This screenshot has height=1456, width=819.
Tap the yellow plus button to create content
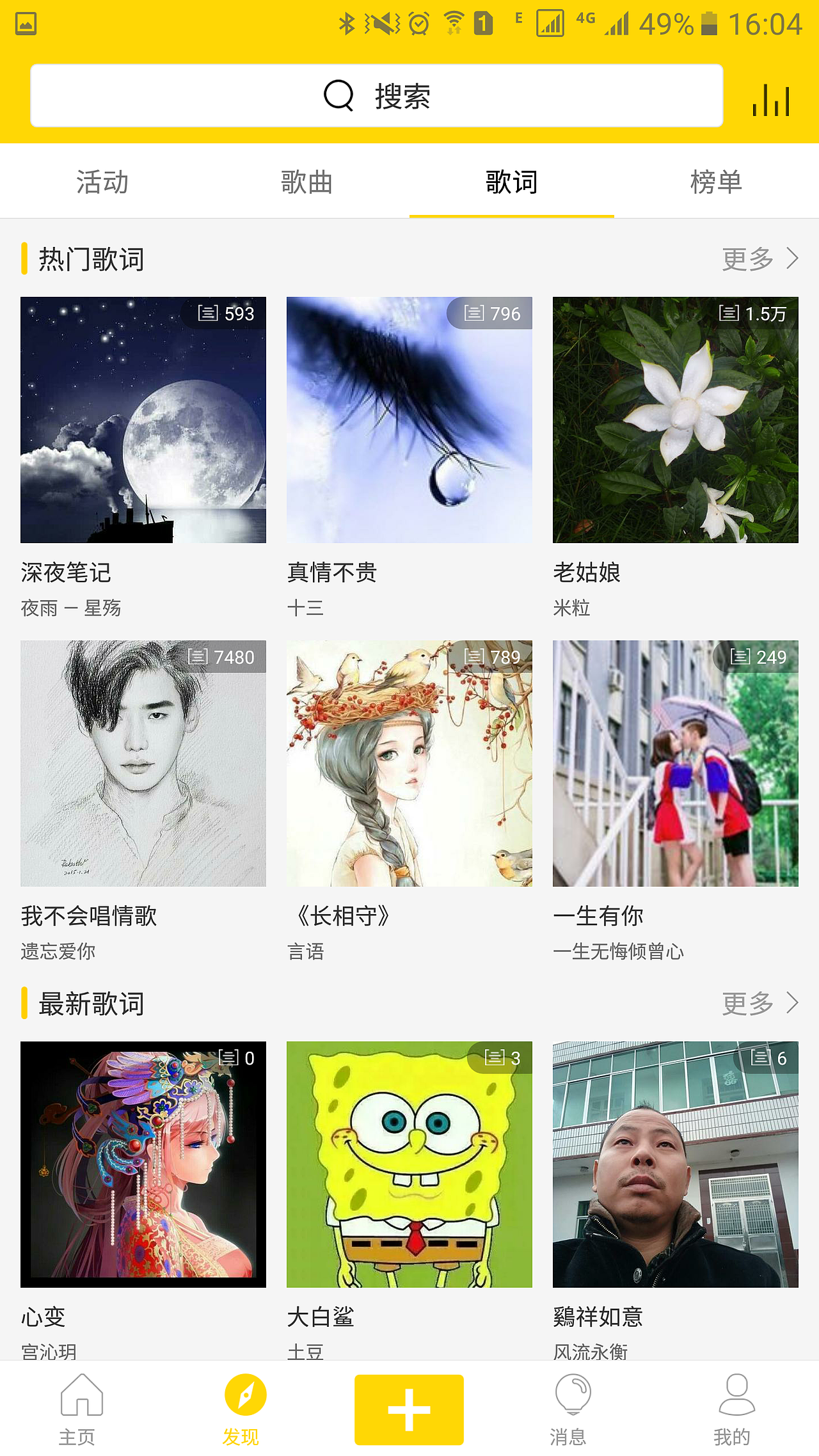409,1411
